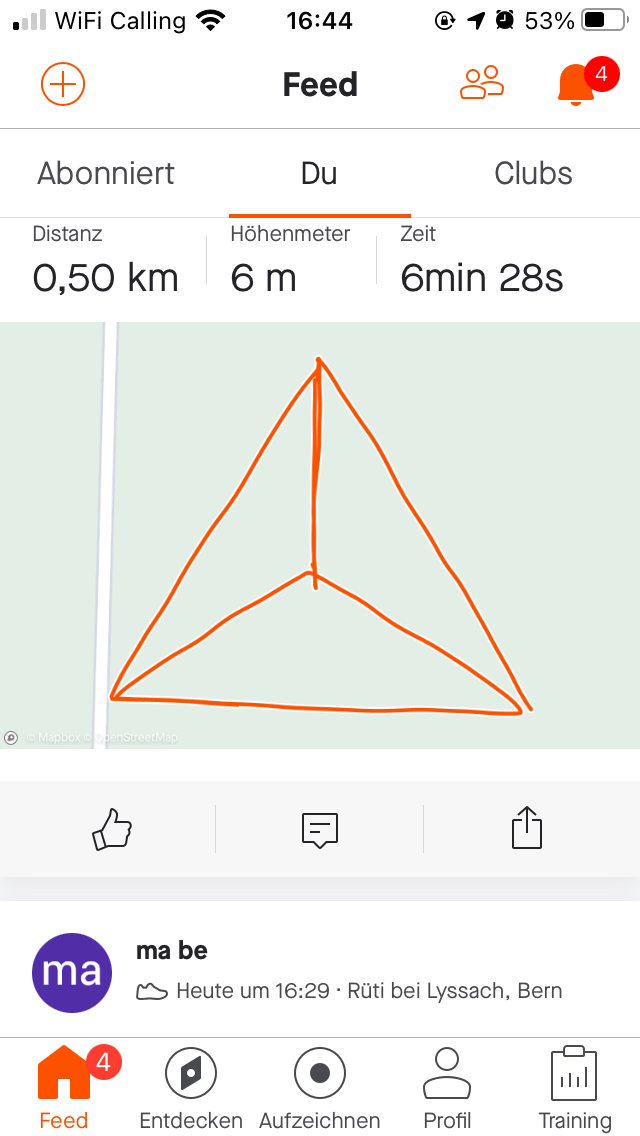Open the Training tab

(x=575, y=1088)
